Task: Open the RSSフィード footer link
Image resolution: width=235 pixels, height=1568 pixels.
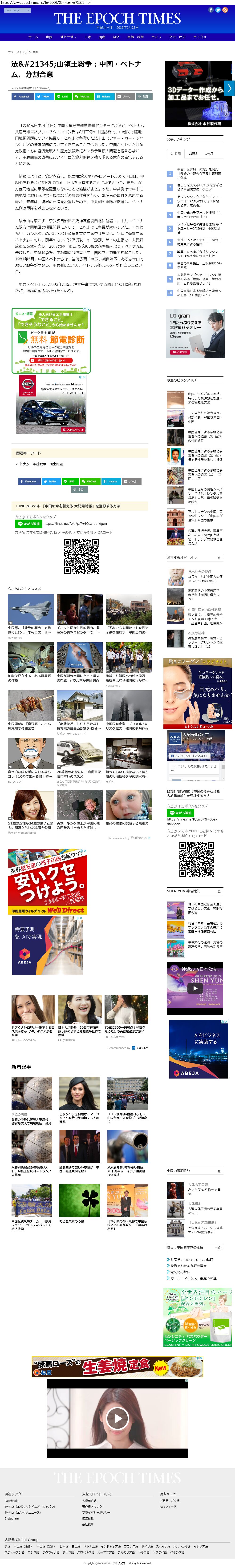Action: click(168, 1507)
